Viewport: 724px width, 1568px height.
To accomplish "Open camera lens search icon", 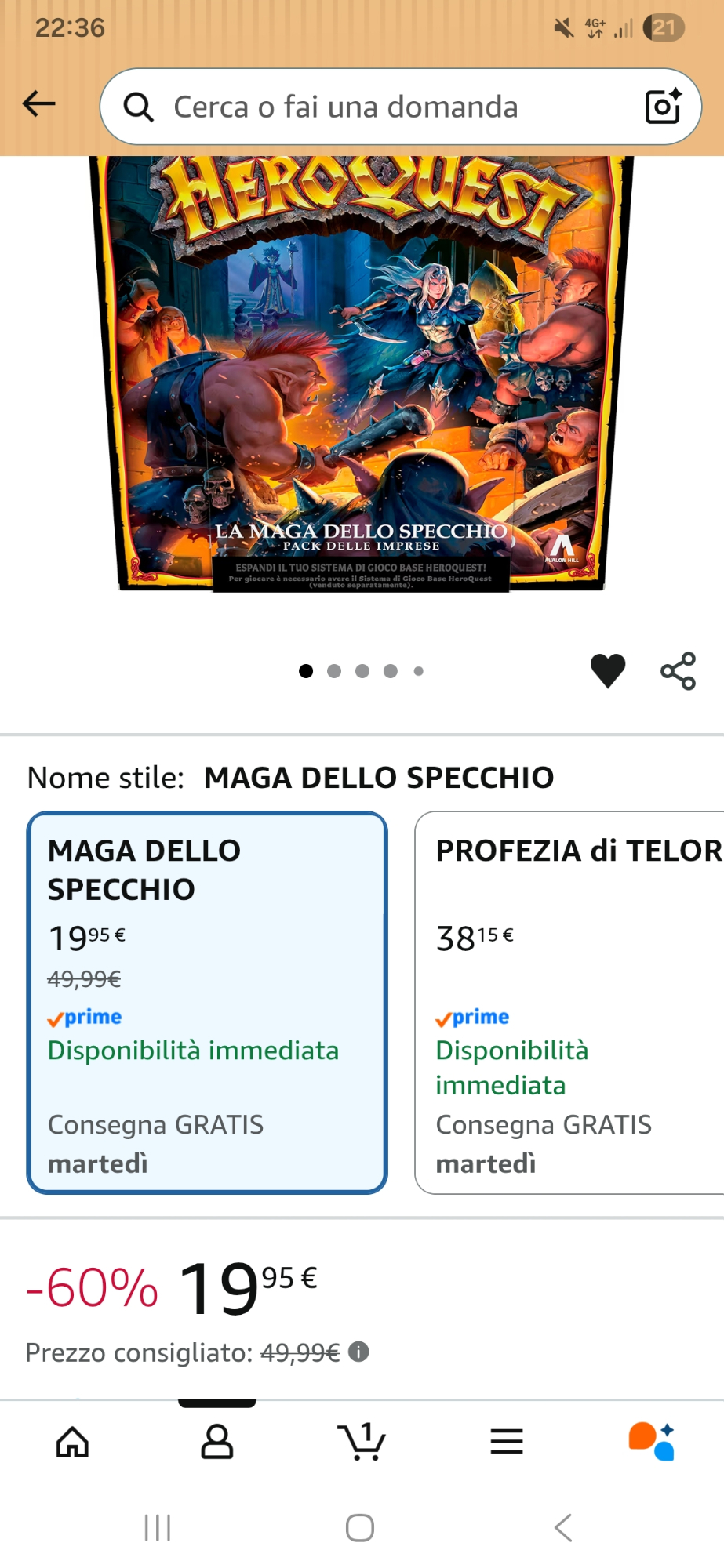I will 663,107.
